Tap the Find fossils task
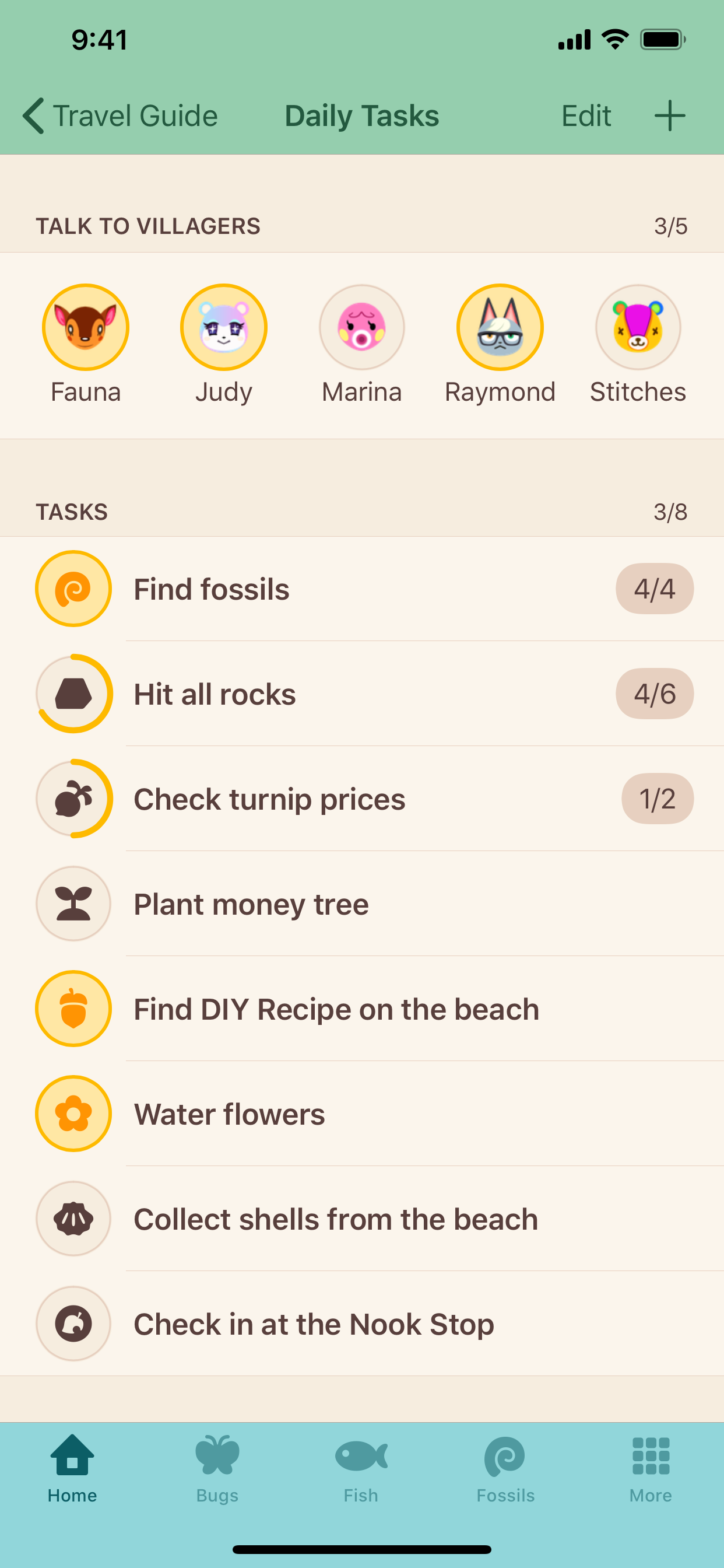The image size is (724, 1568). 362,589
